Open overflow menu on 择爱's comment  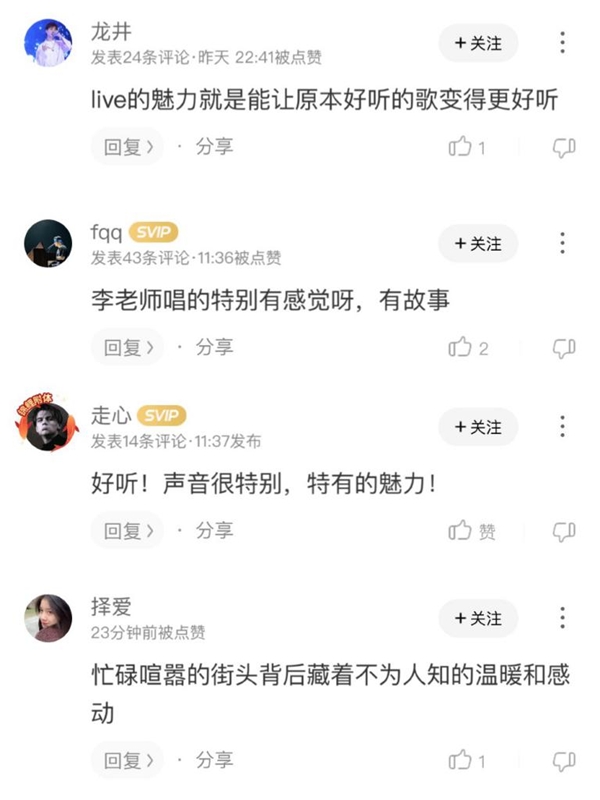(x=563, y=618)
